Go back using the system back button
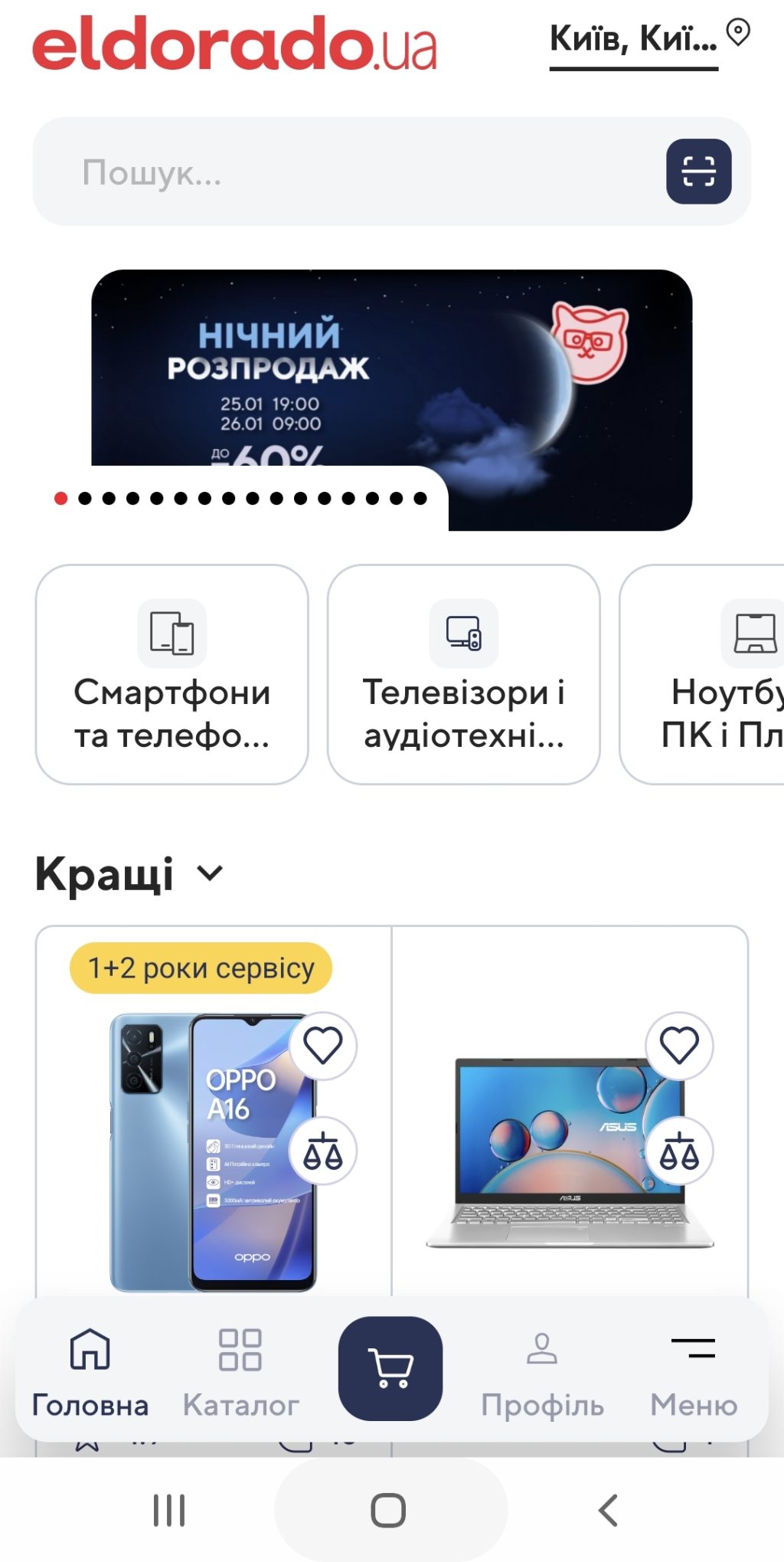The image size is (784, 1562). 608,1510
